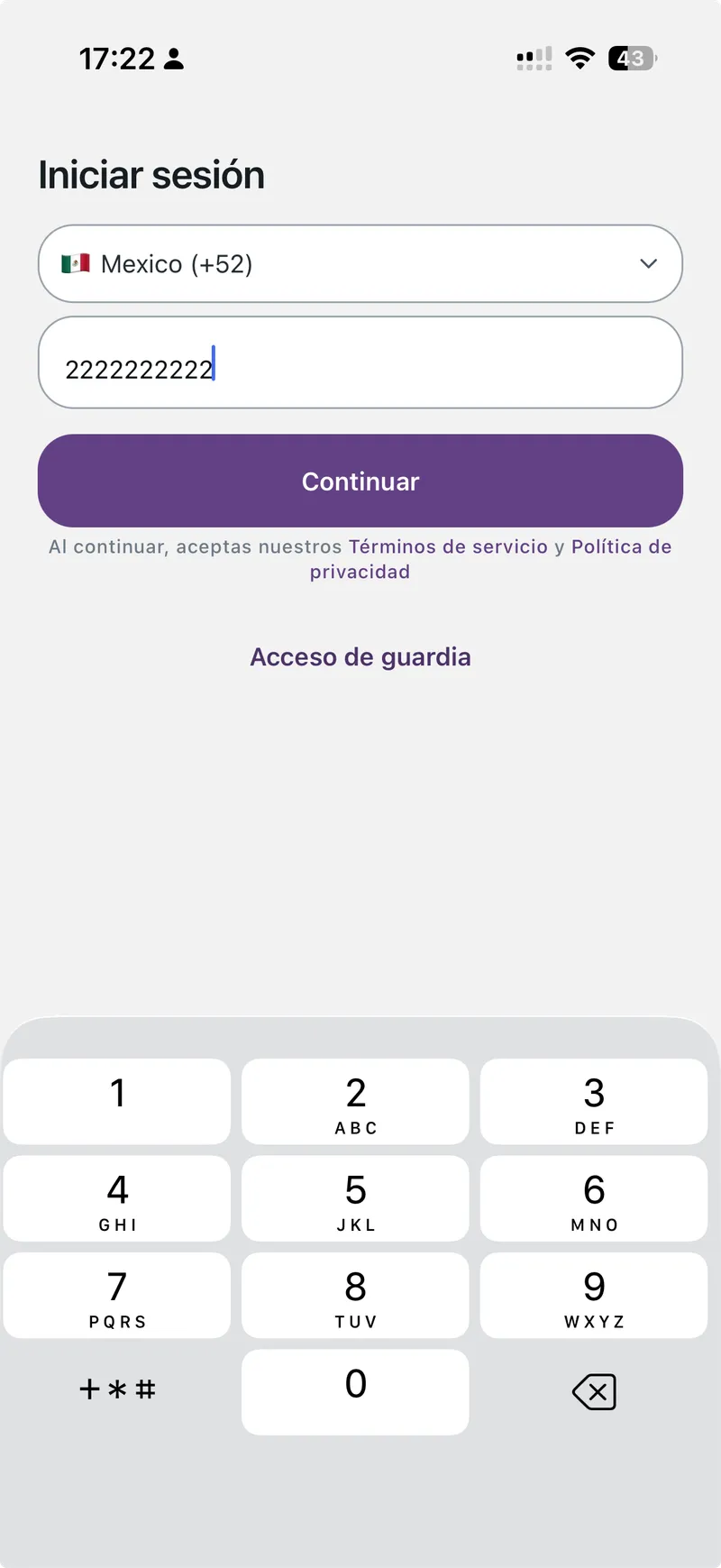Tap the clock showing 17:22
This screenshot has height=1568, width=721.
117,58
